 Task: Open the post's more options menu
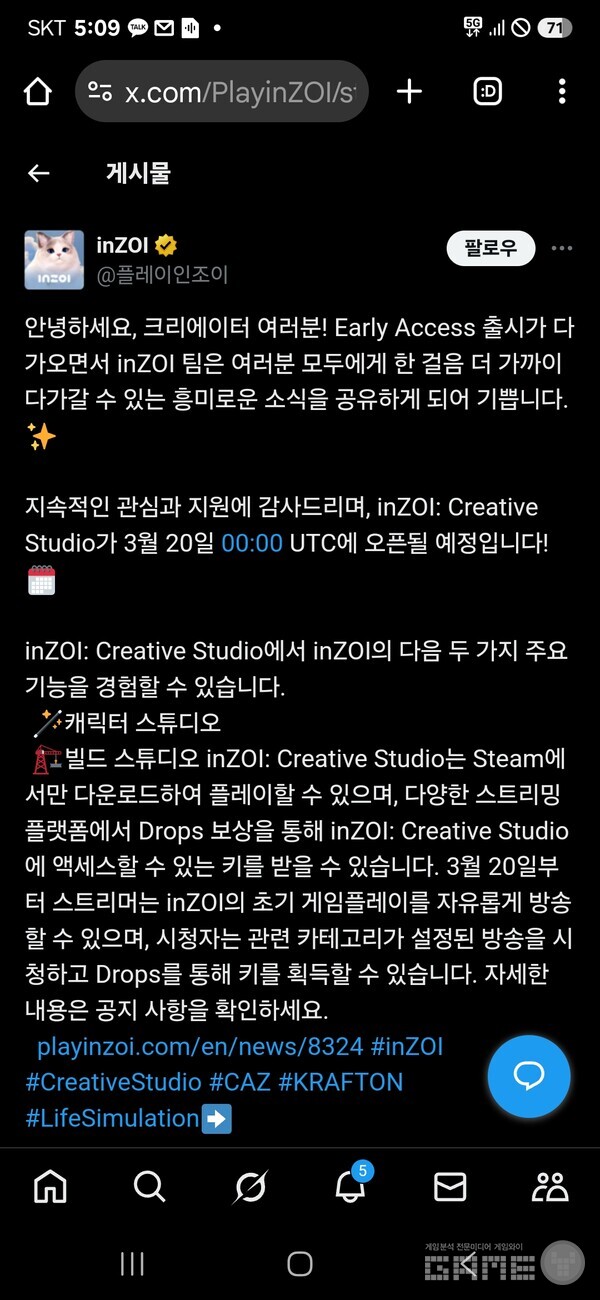tap(562, 248)
